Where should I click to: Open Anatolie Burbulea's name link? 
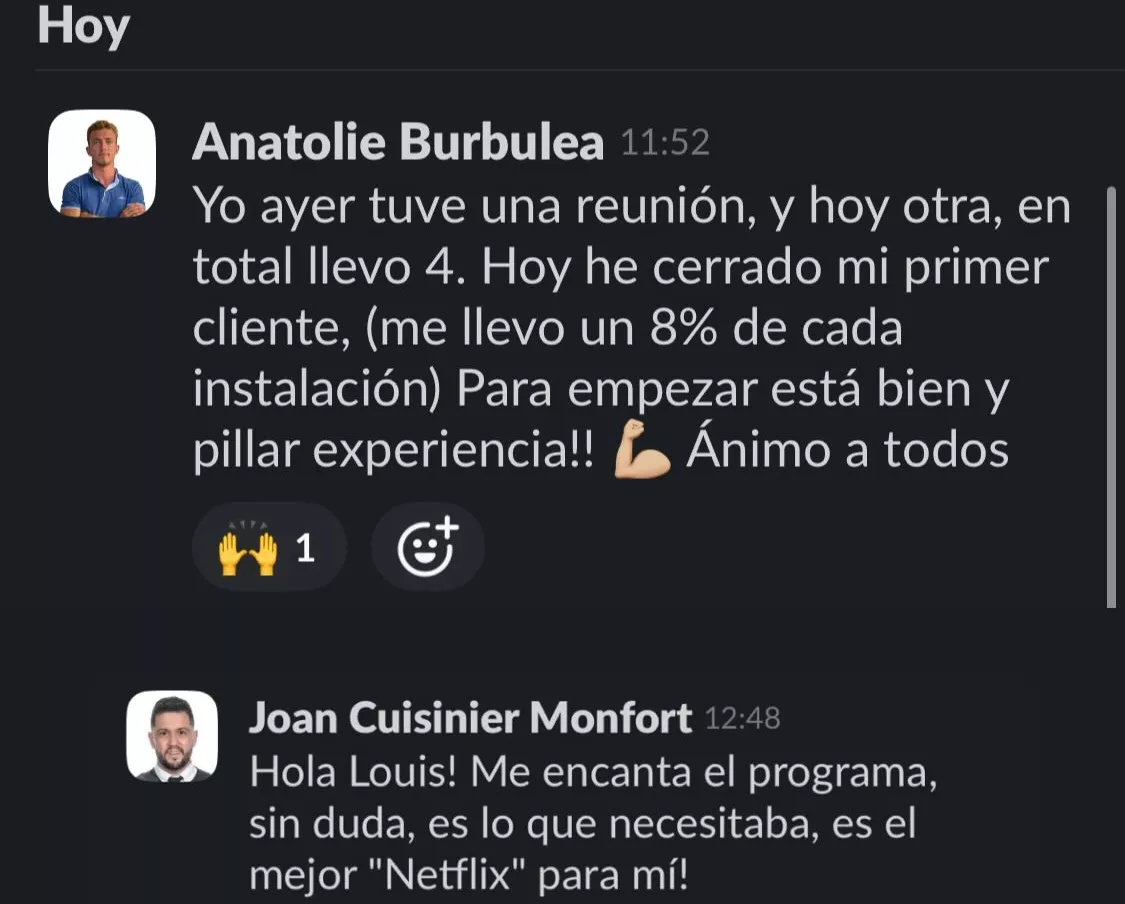coord(398,143)
